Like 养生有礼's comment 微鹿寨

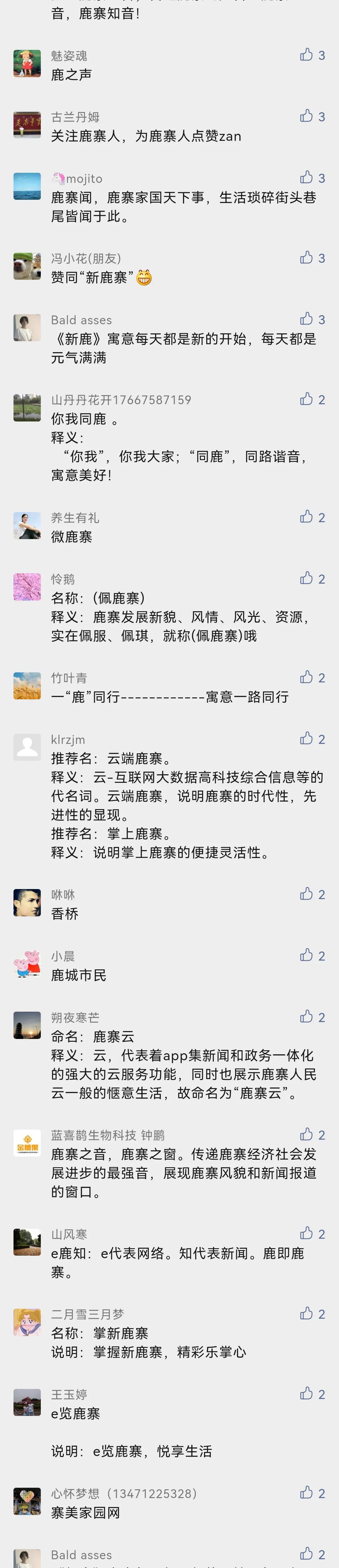(x=306, y=517)
